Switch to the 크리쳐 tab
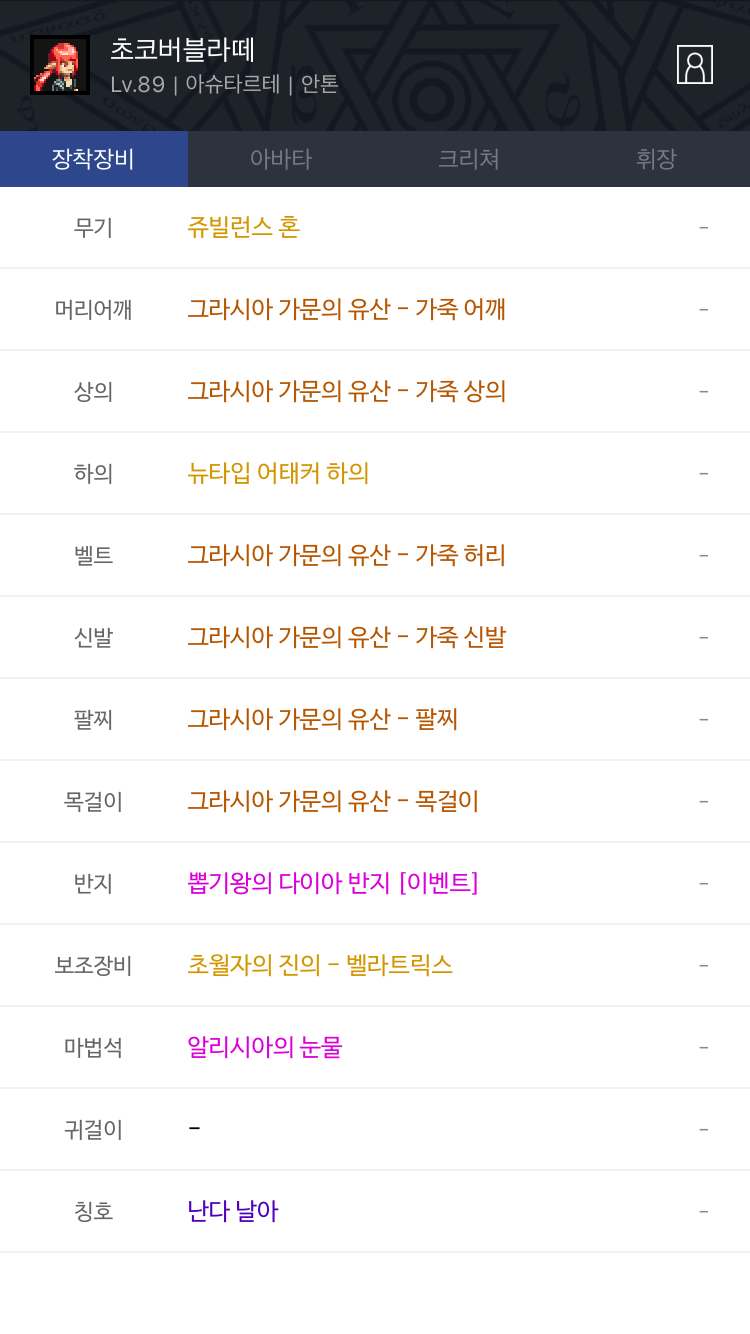 point(469,159)
